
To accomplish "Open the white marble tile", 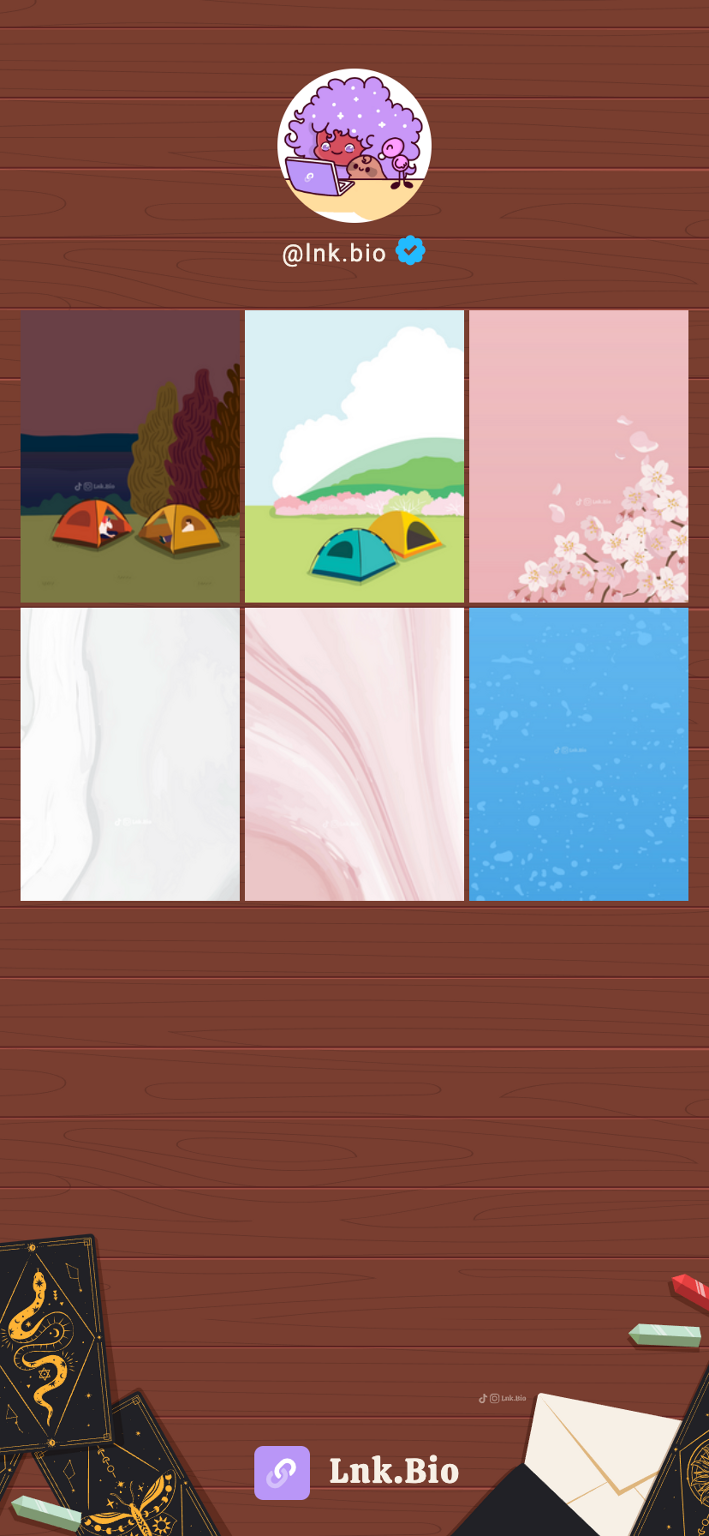I will (x=130, y=754).
